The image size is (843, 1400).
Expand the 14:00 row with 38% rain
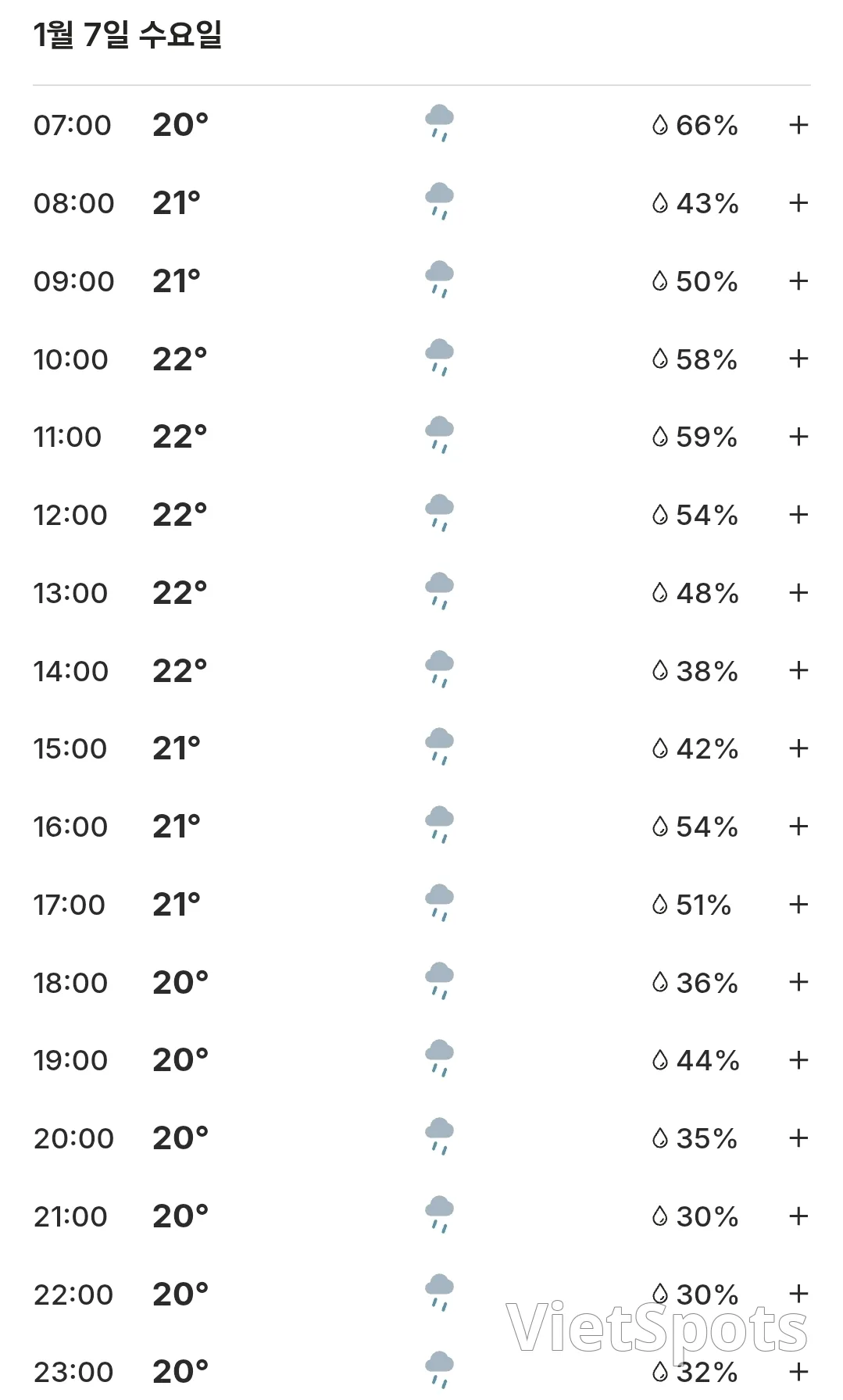(x=798, y=670)
